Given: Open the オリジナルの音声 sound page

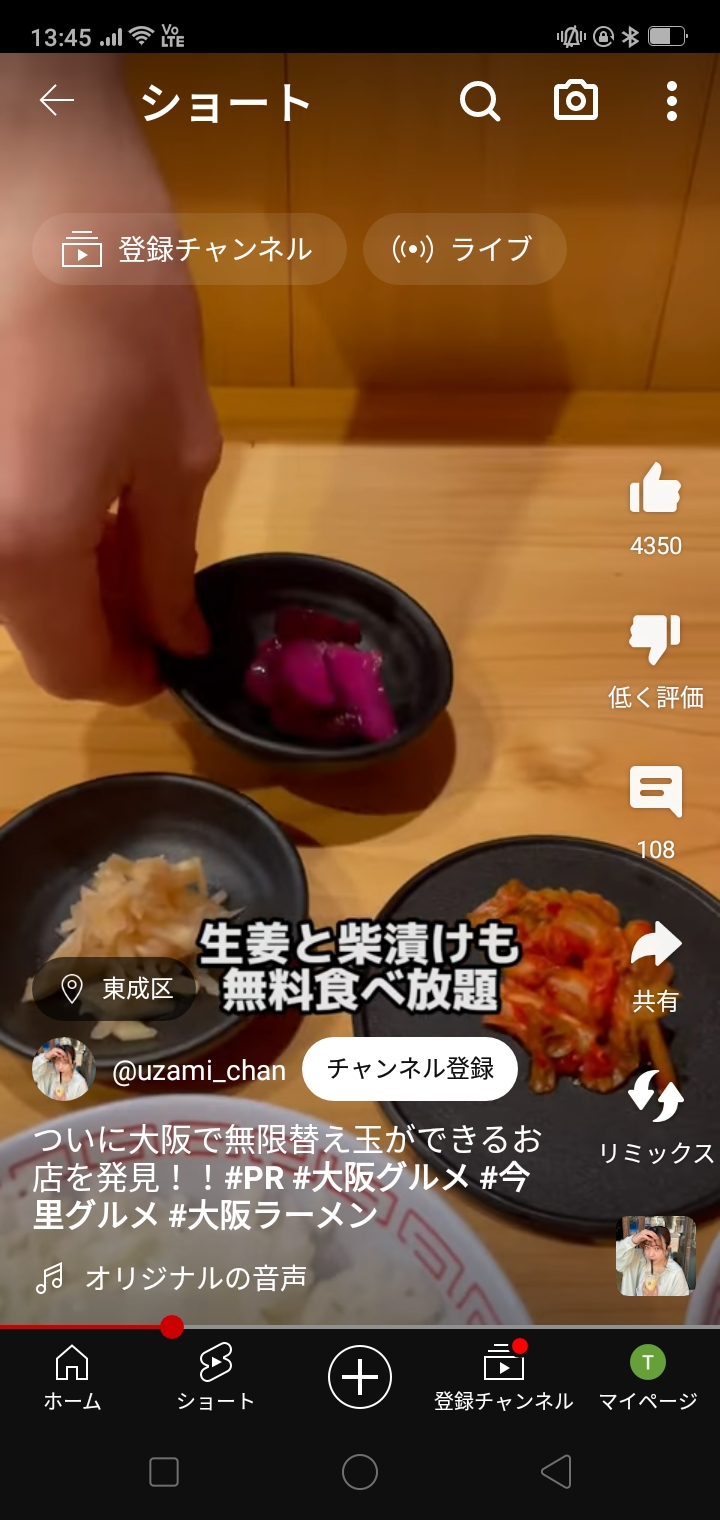Looking at the screenshot, I should pos(195,1277).
